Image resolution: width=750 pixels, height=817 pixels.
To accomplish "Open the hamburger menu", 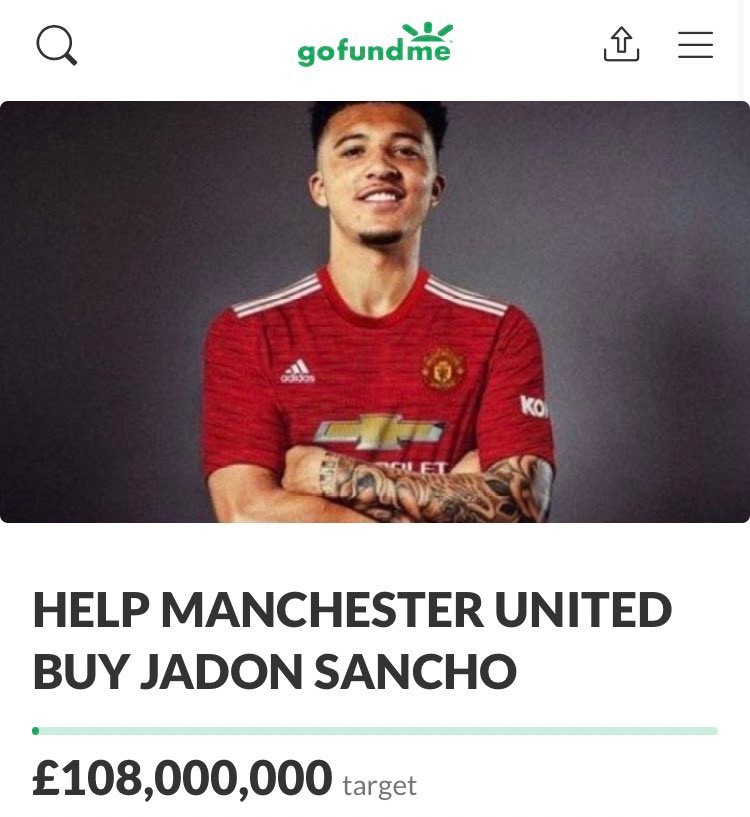I will point(695,45).
